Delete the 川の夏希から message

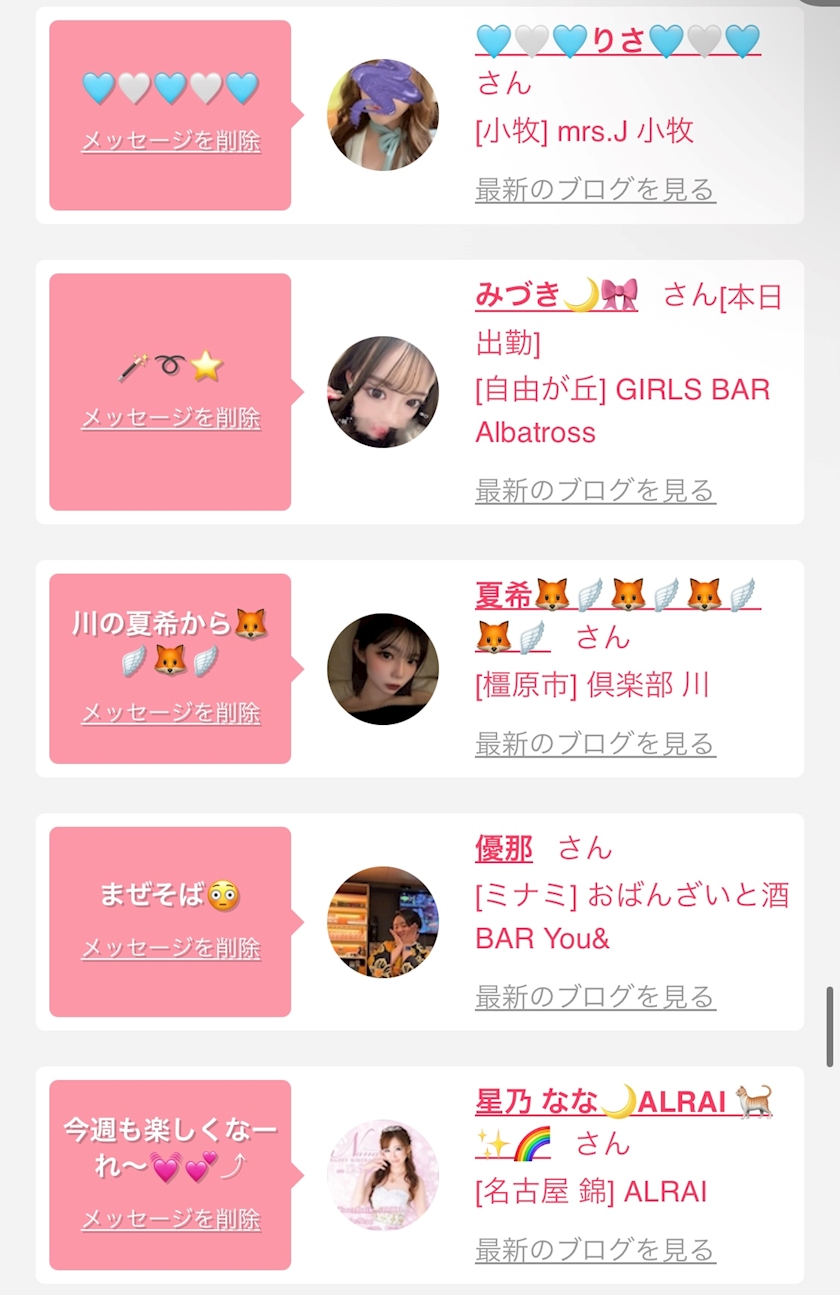tap(170, 713)
